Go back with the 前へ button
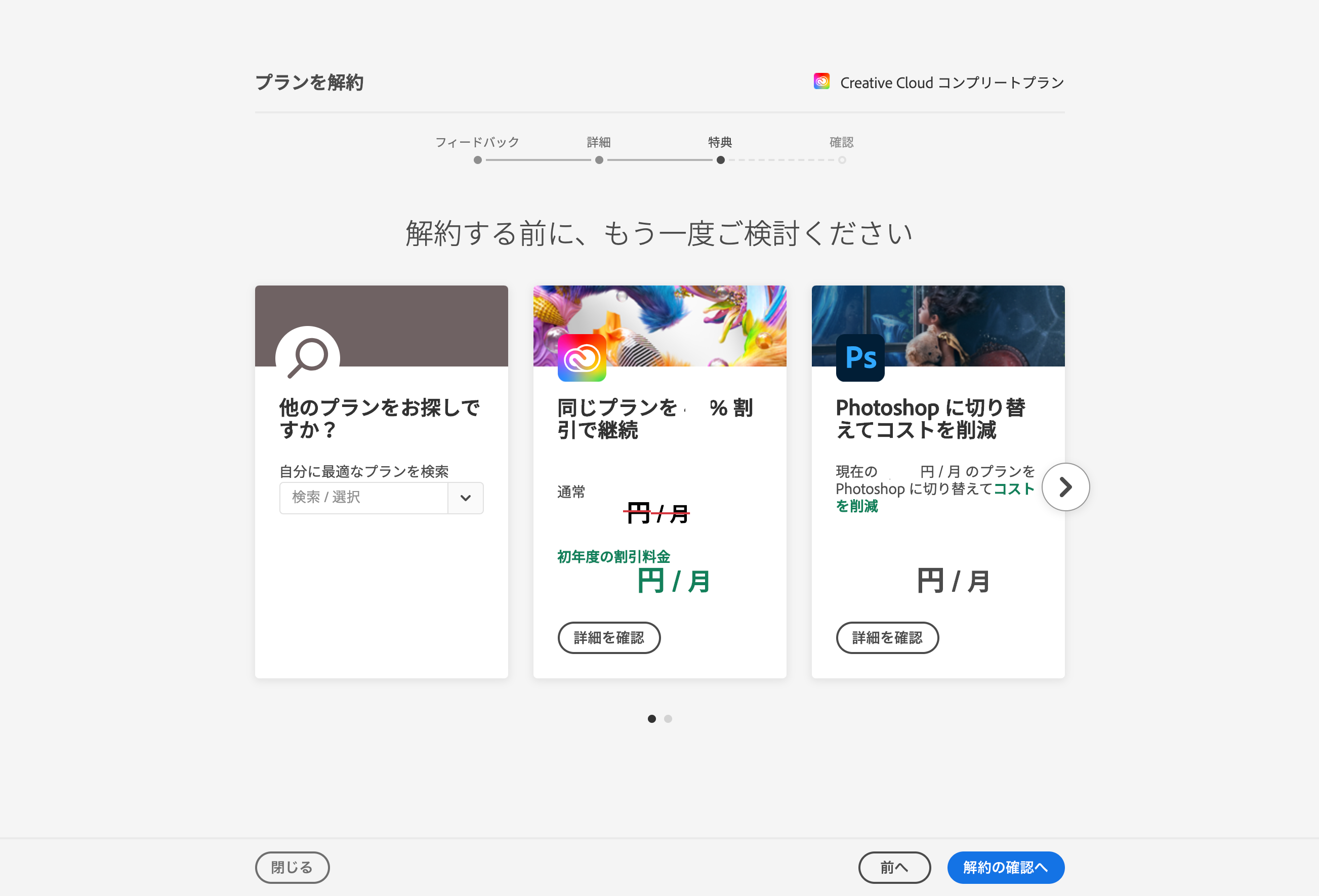Image resolution: width=1319 pixels, height=896 pixels. coord(894,867)
